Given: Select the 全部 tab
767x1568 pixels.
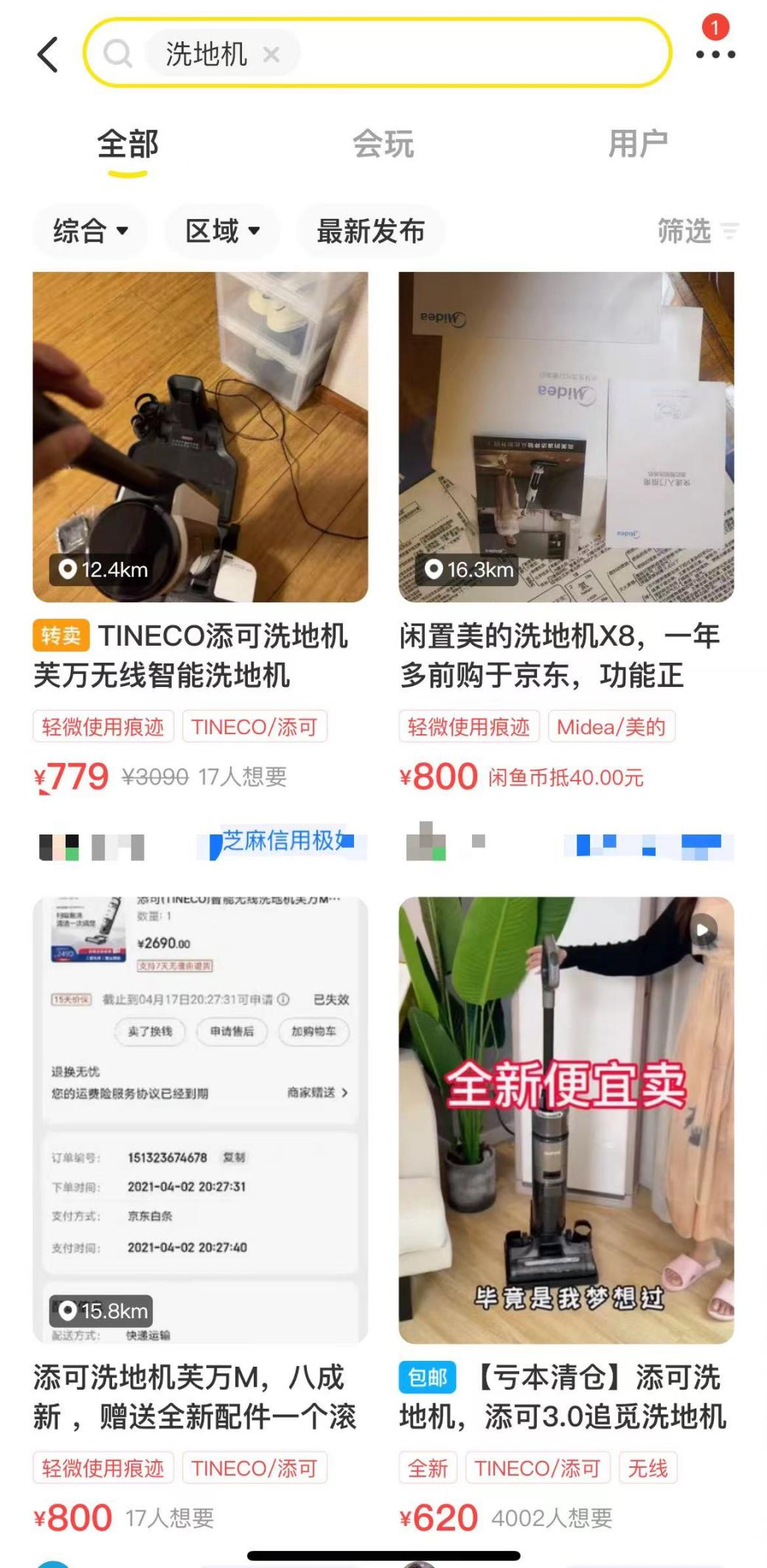Looking at the screenshot, I should (x=128, y=144).
